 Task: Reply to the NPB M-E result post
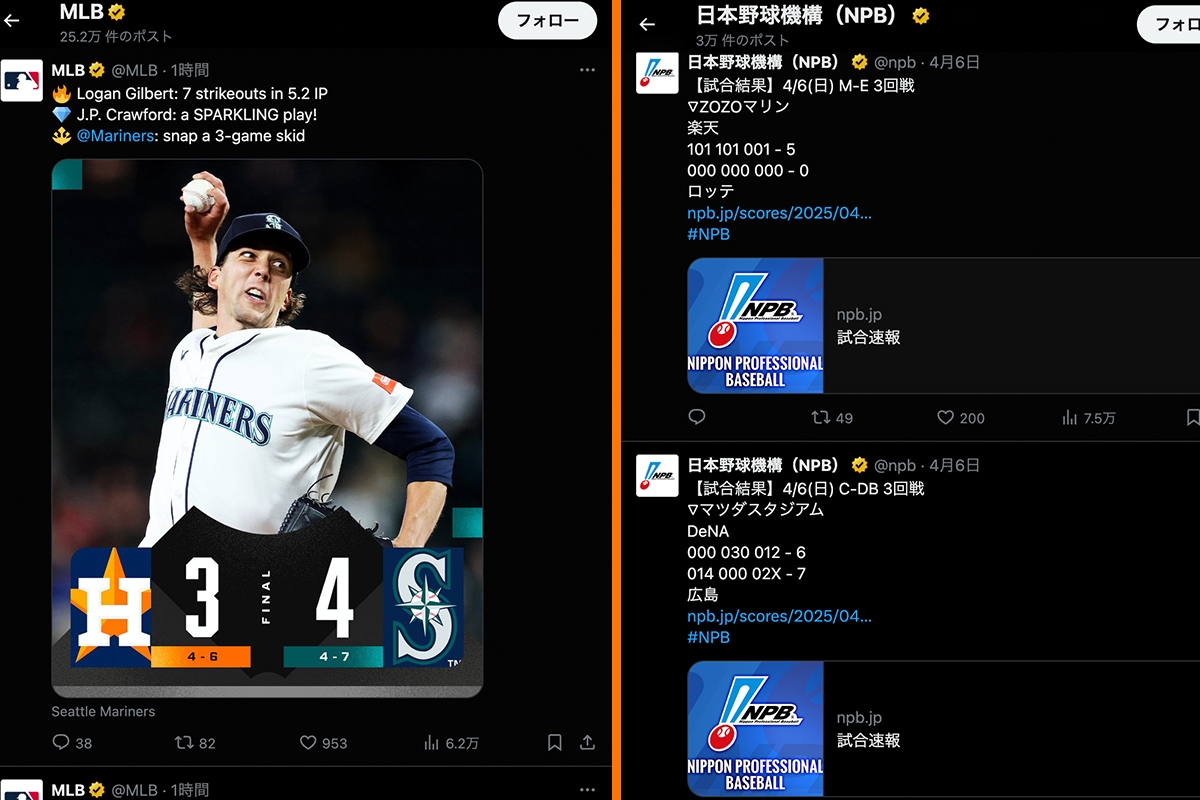pos(697,418)
